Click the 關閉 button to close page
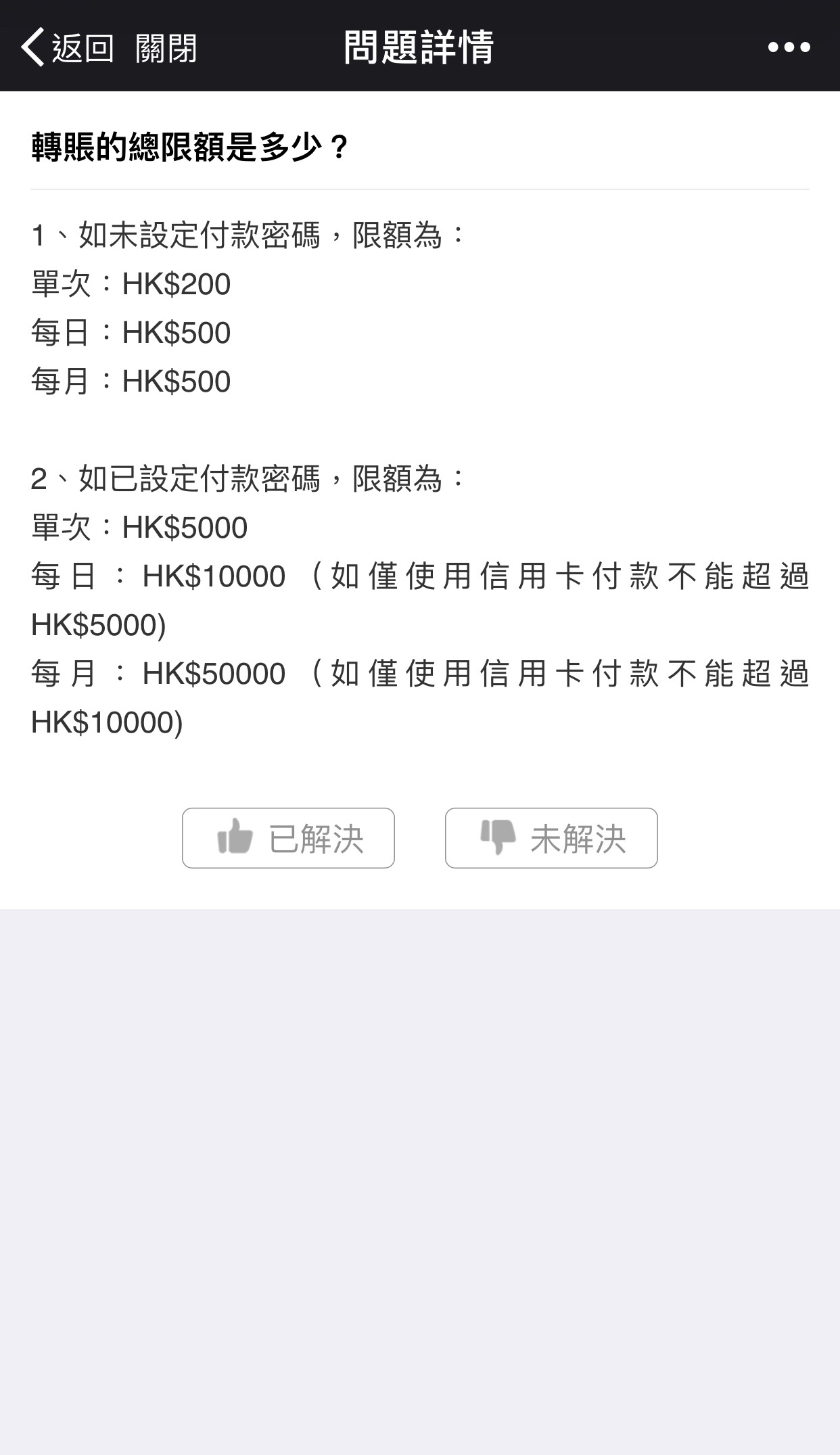This screenshot has height=1455, width=840. pyautogui.click(x=168, y=47)
